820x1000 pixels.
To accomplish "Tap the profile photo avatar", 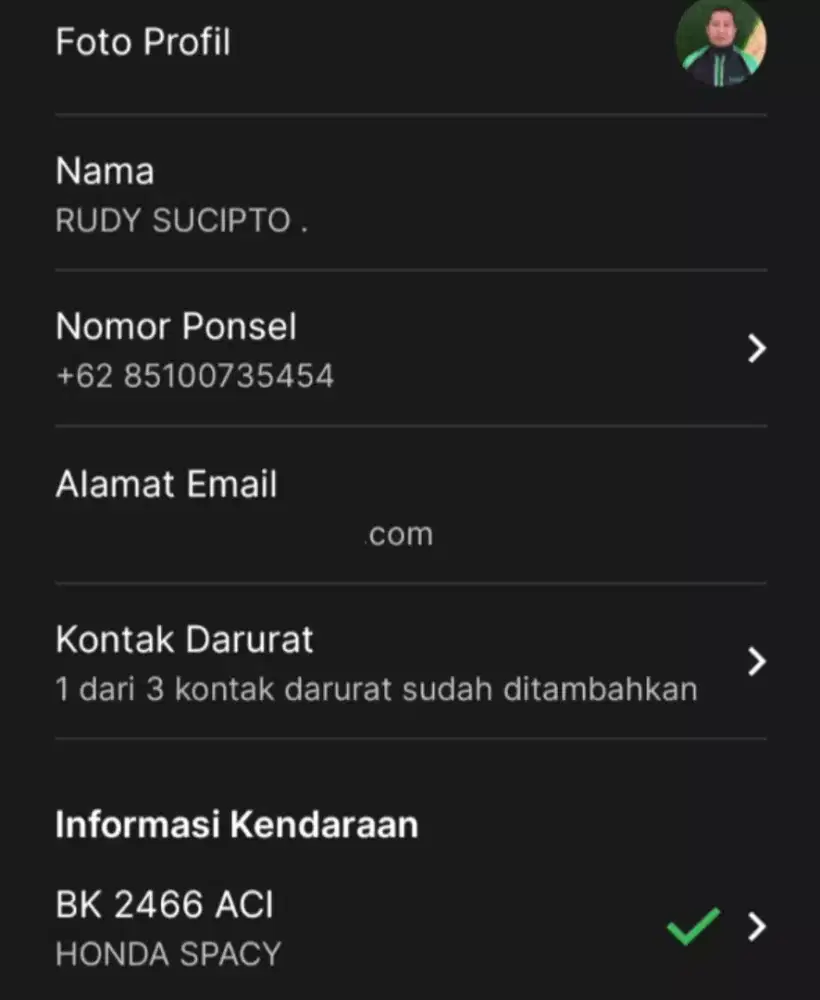I will click(x=720, y=42).
